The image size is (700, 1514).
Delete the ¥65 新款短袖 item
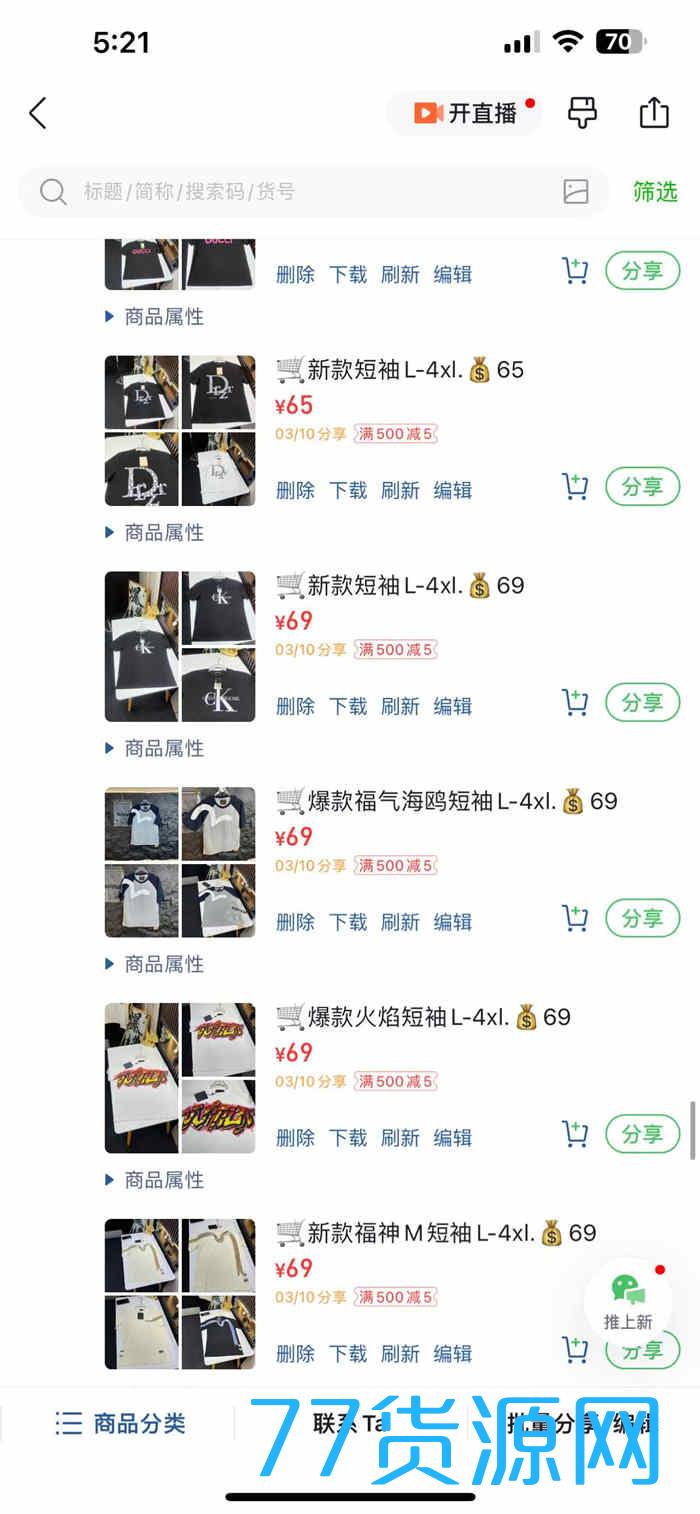295,490
